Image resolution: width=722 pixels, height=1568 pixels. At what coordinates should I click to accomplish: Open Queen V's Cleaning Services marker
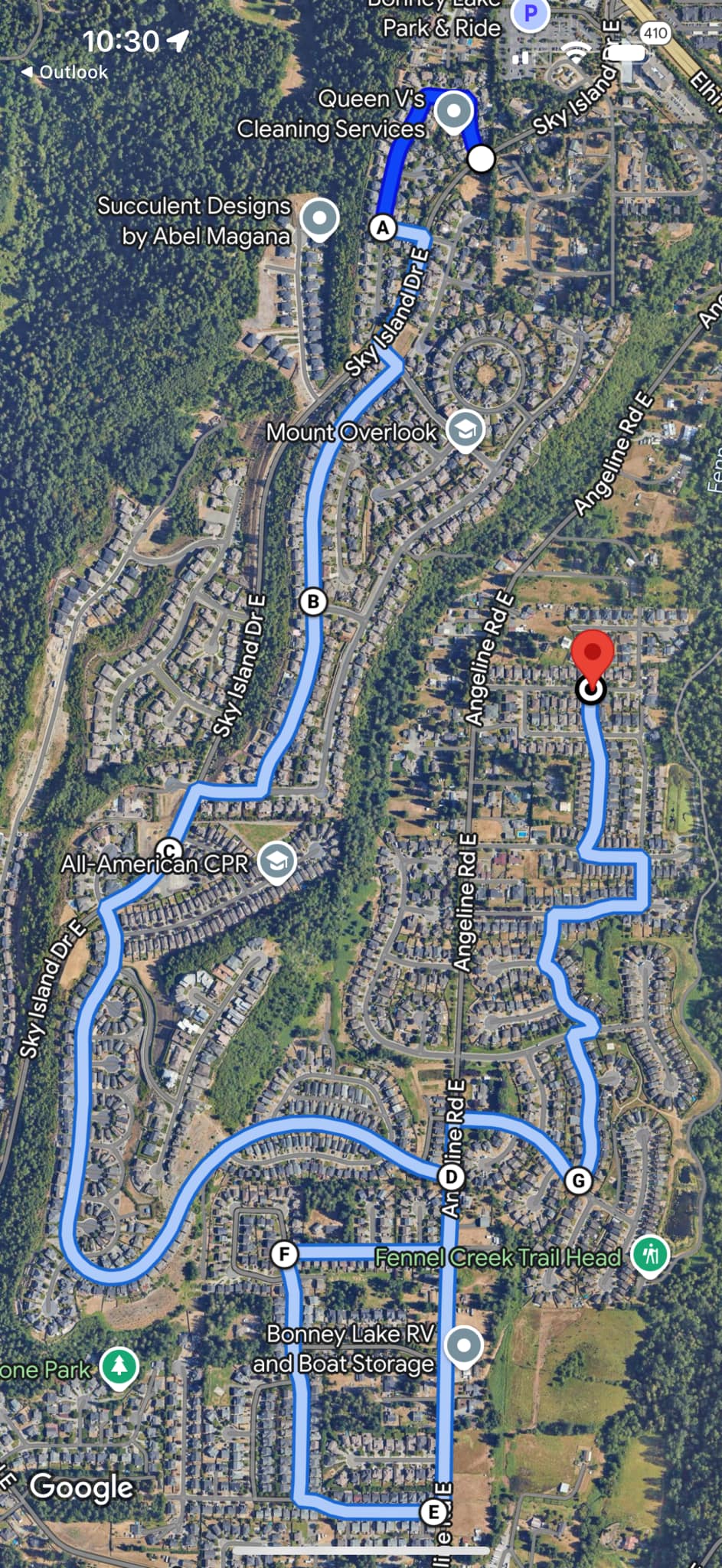(x=453, y=112)
